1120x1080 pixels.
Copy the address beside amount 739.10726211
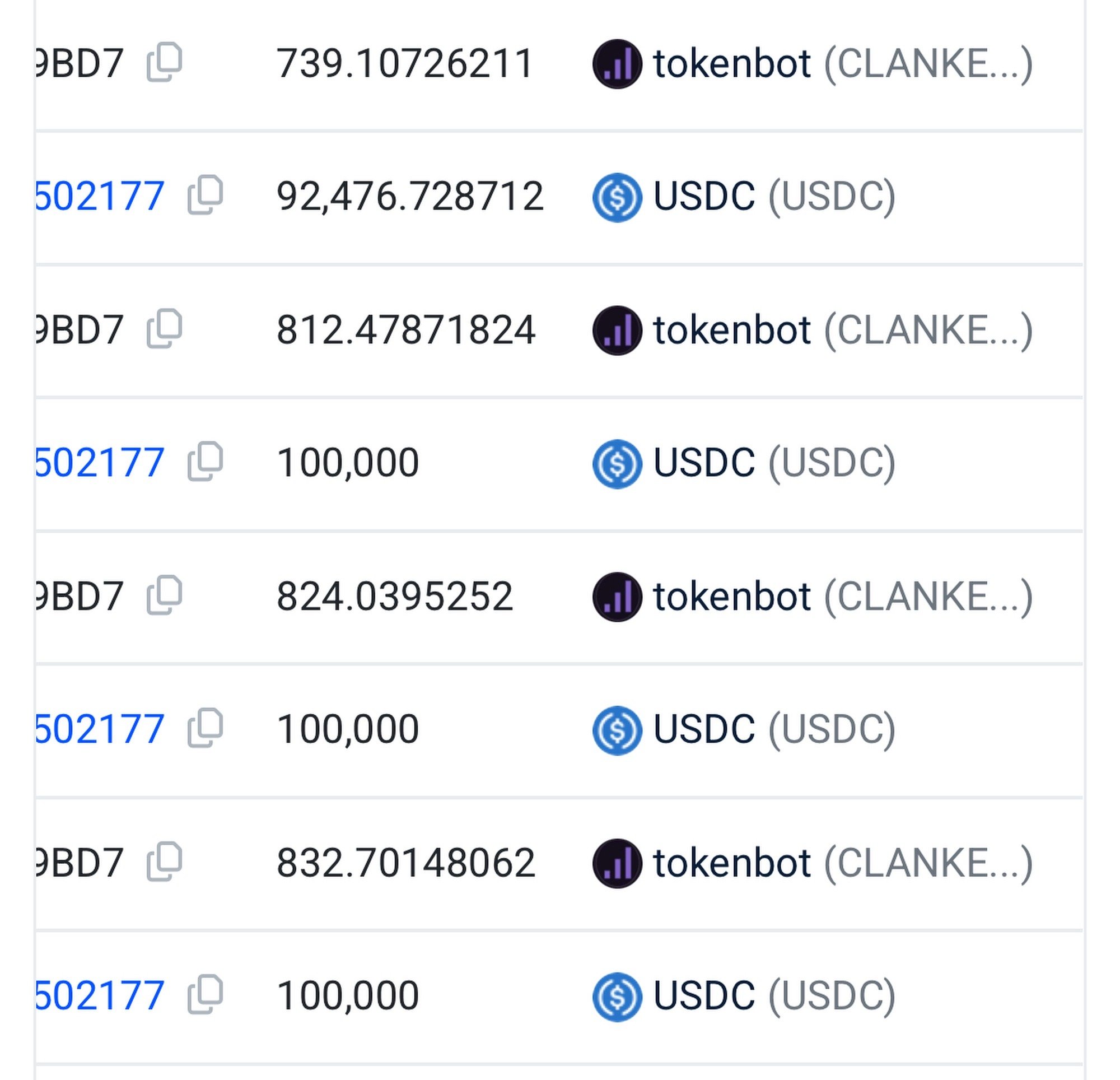pyautogui.click(x=165, y=62)
